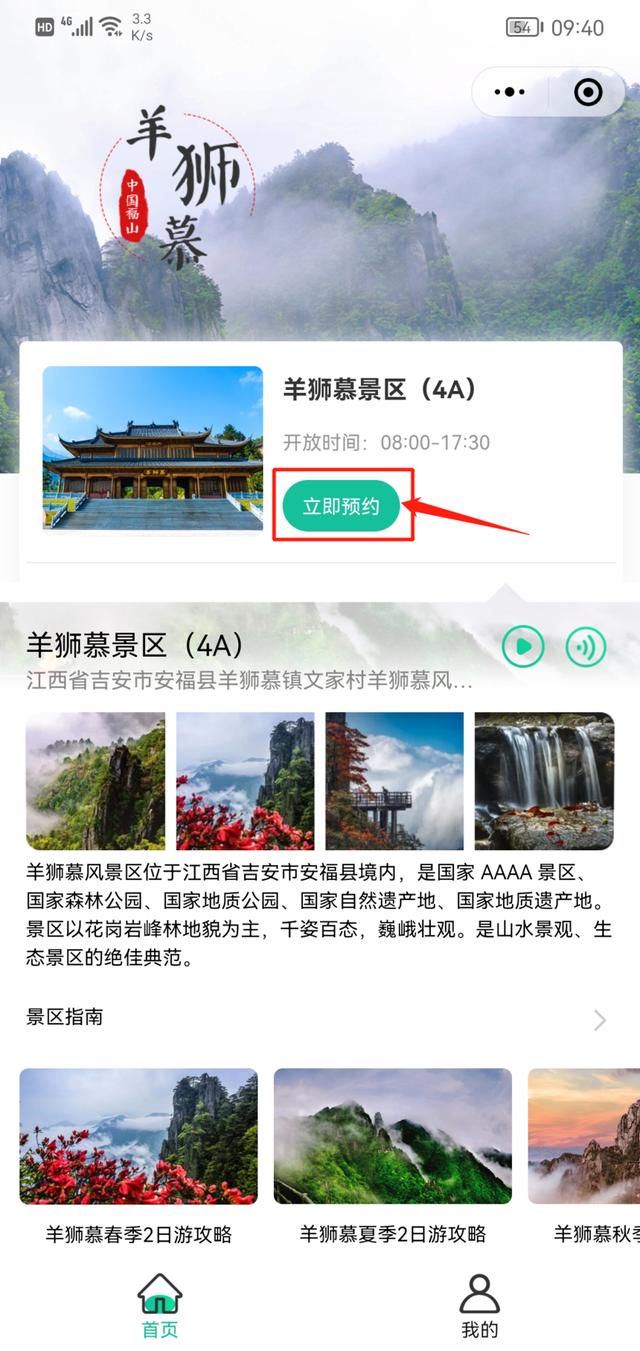Image resolution: width=640 pixels, height=1351 pixels.
Task: Open the mini program more options menu
Action: (x=510, y=92)
